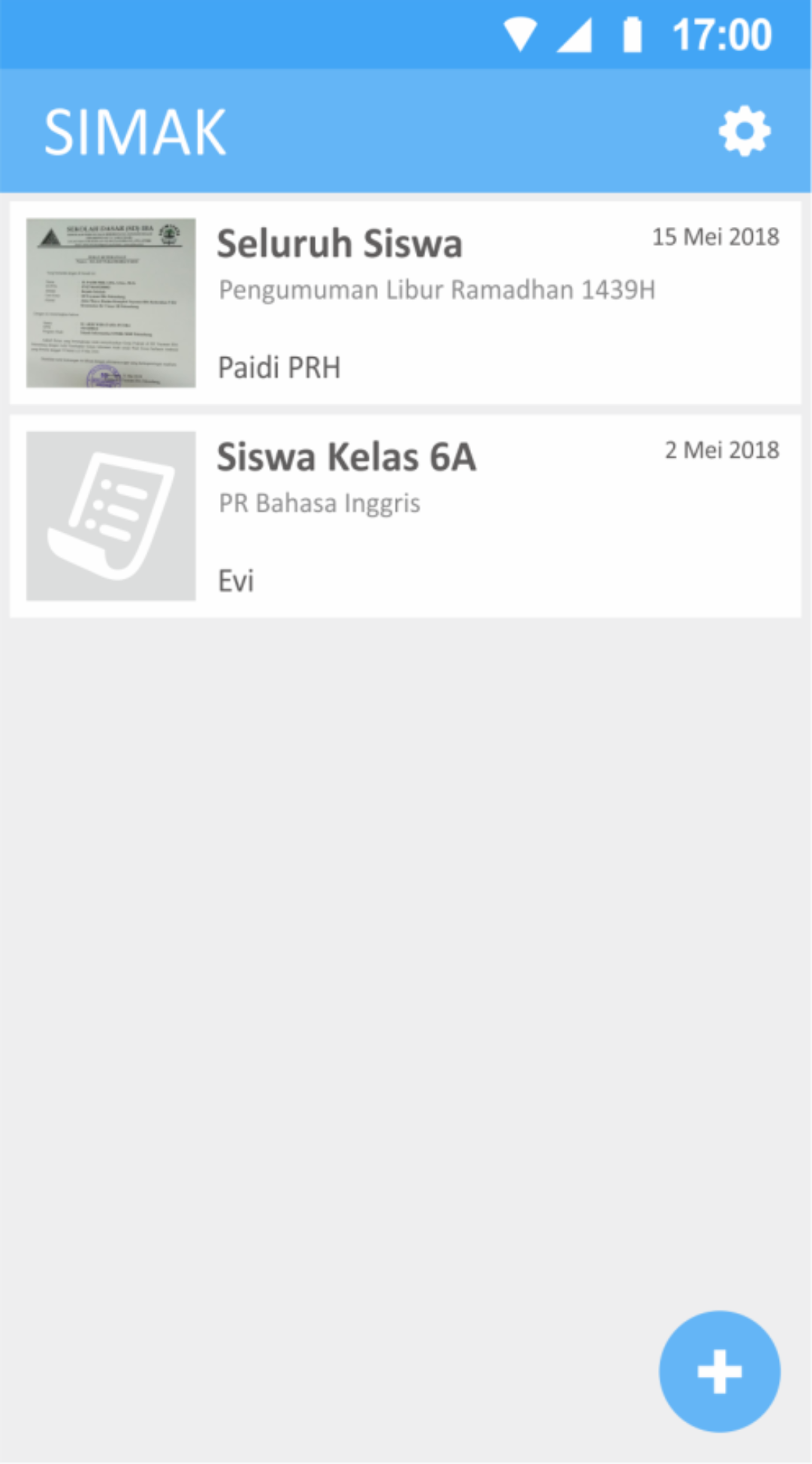812x1464 pixels.
Task: Open the Siswa Kelas 6A announcement
Action: click(x=406, y=516)
